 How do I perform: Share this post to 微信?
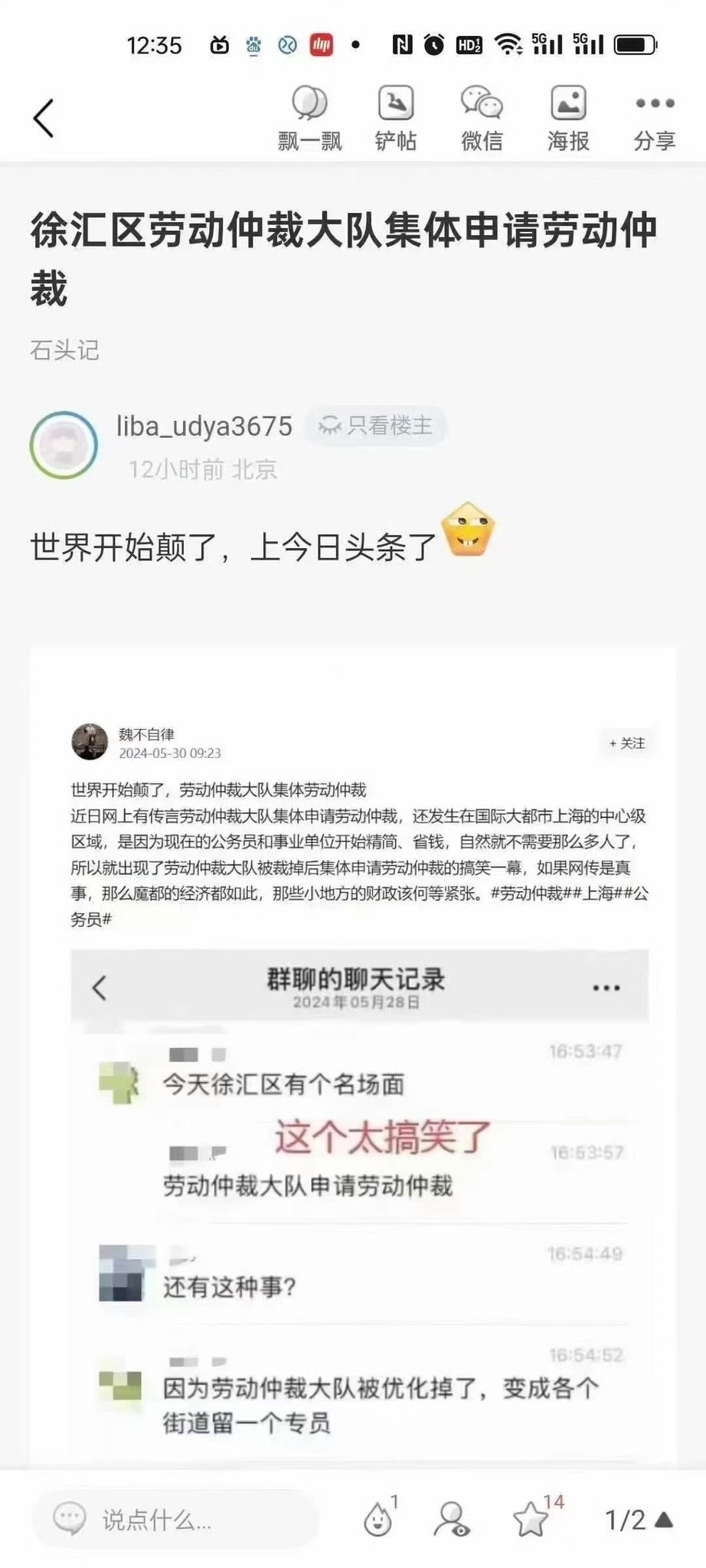pos(482,119)
